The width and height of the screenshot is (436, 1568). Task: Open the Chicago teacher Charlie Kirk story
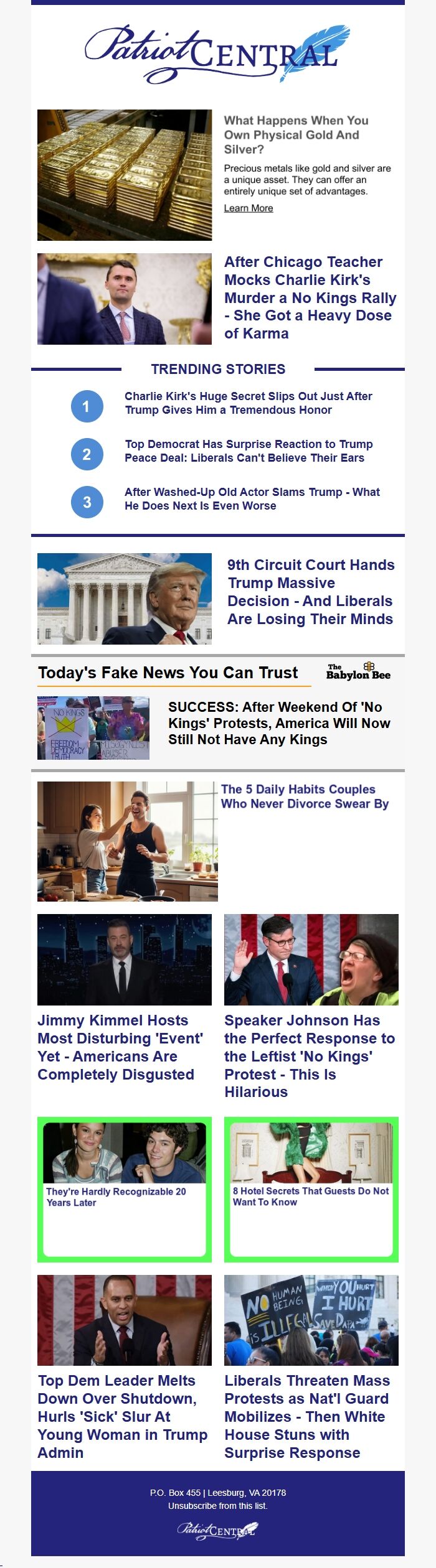coord(310,297)
